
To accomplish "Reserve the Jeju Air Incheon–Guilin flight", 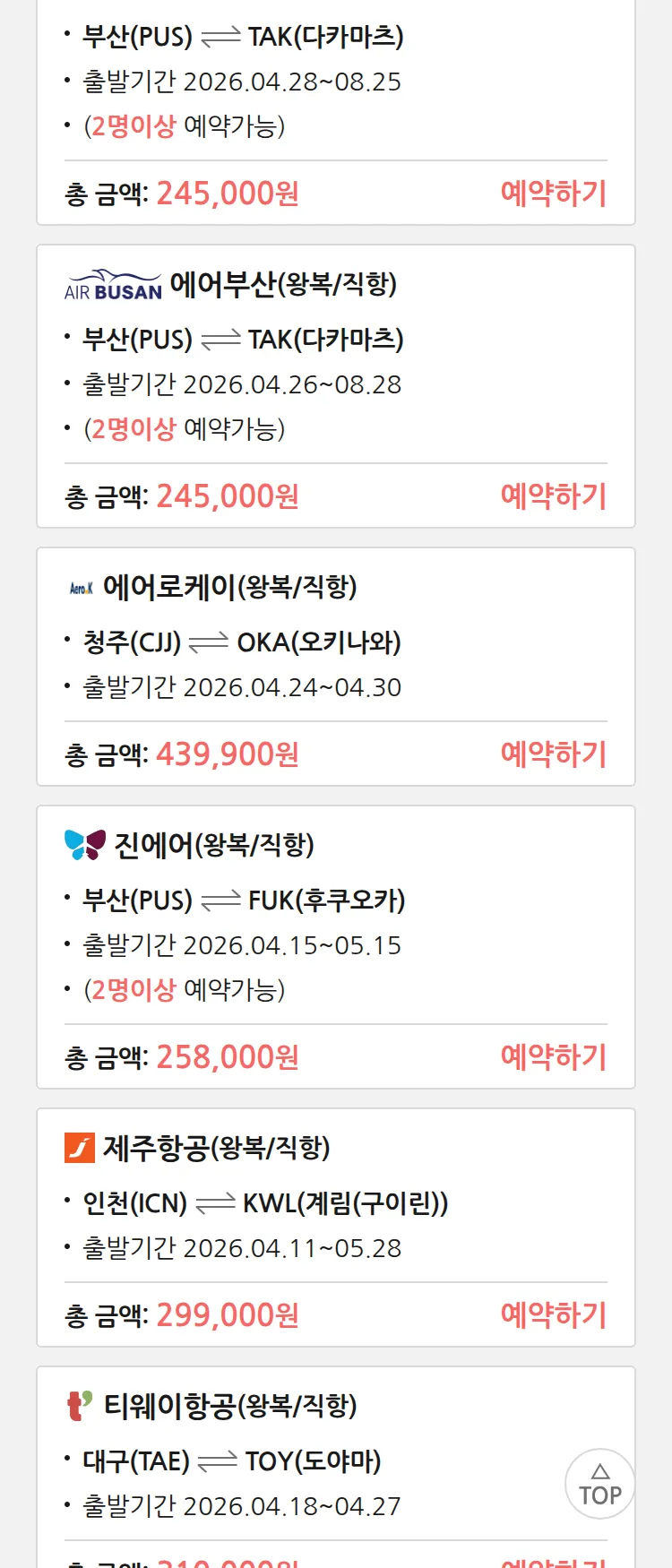I will [553, 1315].
